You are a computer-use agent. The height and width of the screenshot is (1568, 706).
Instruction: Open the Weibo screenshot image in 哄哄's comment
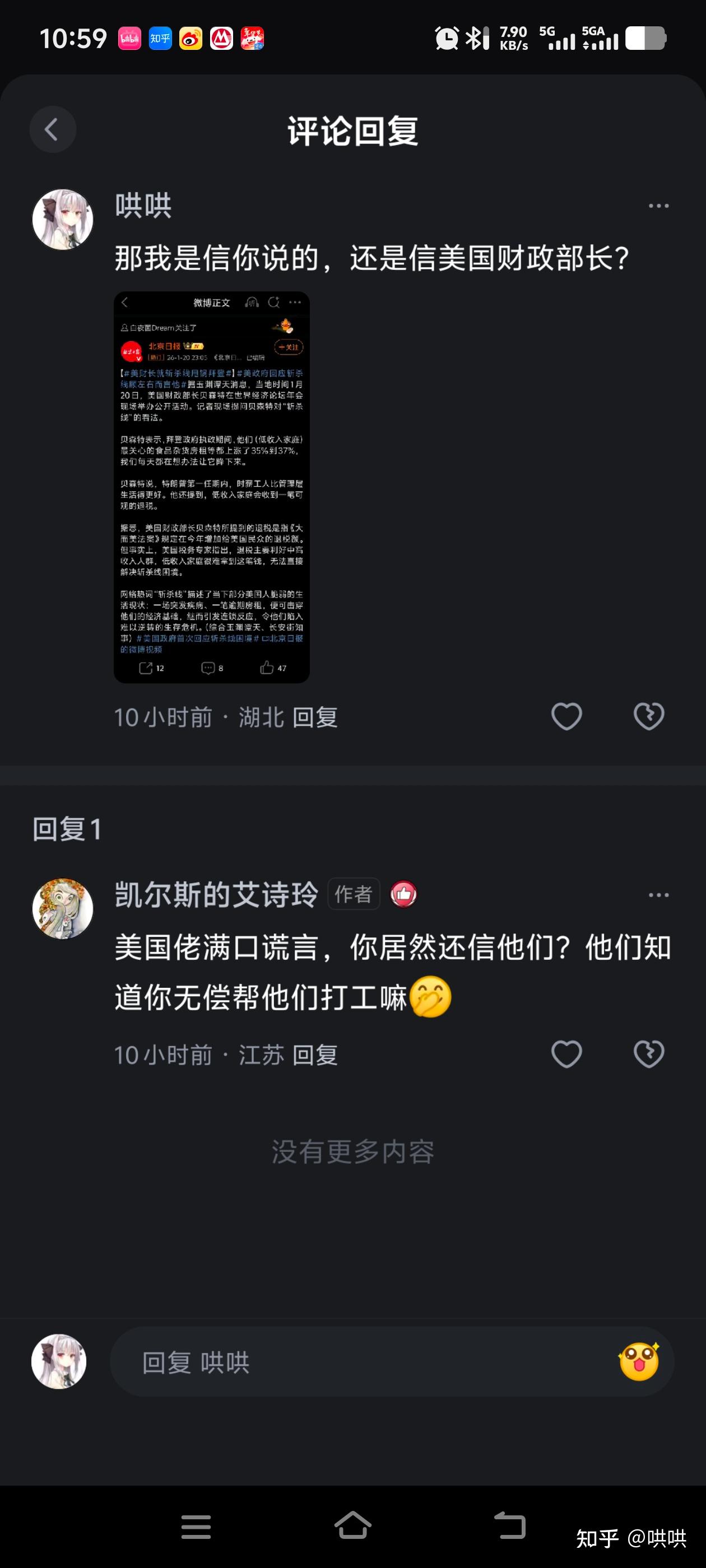click(x=211, y=487)
